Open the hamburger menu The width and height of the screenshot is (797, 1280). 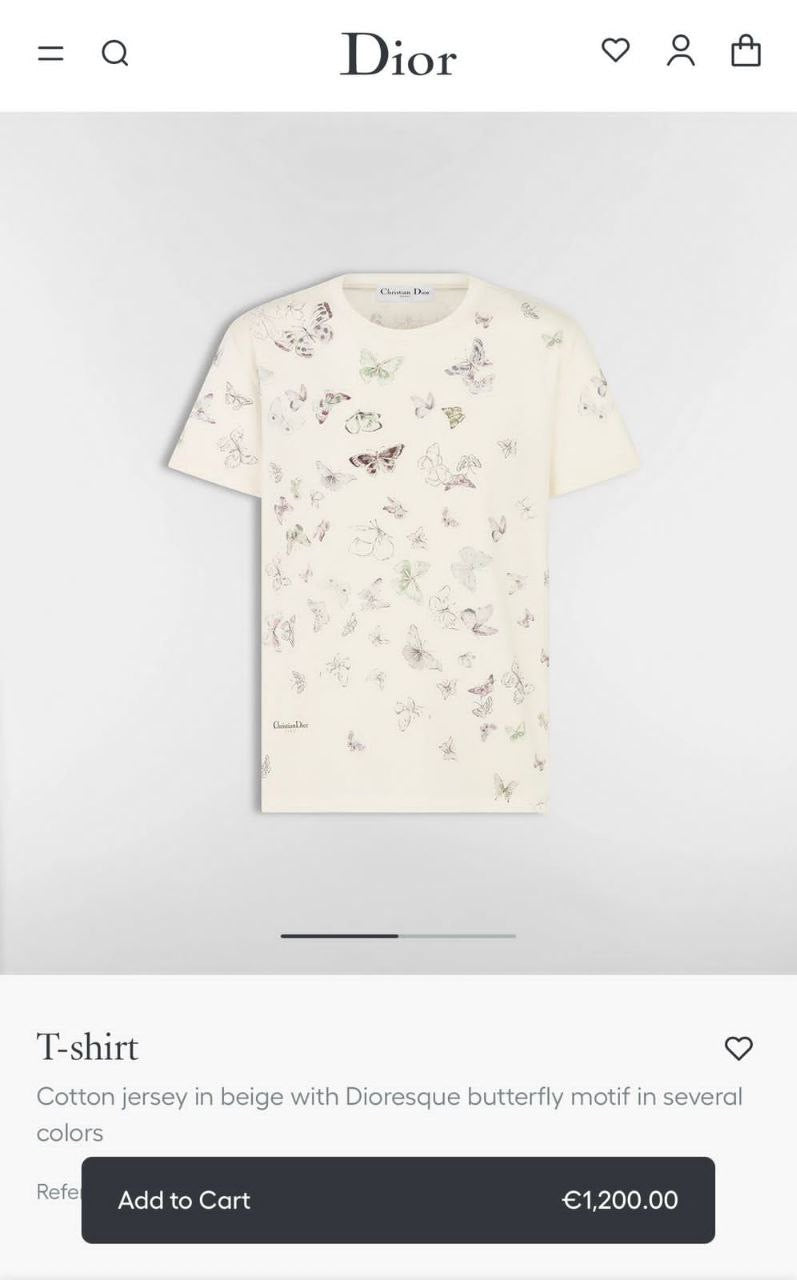point(51,53)
